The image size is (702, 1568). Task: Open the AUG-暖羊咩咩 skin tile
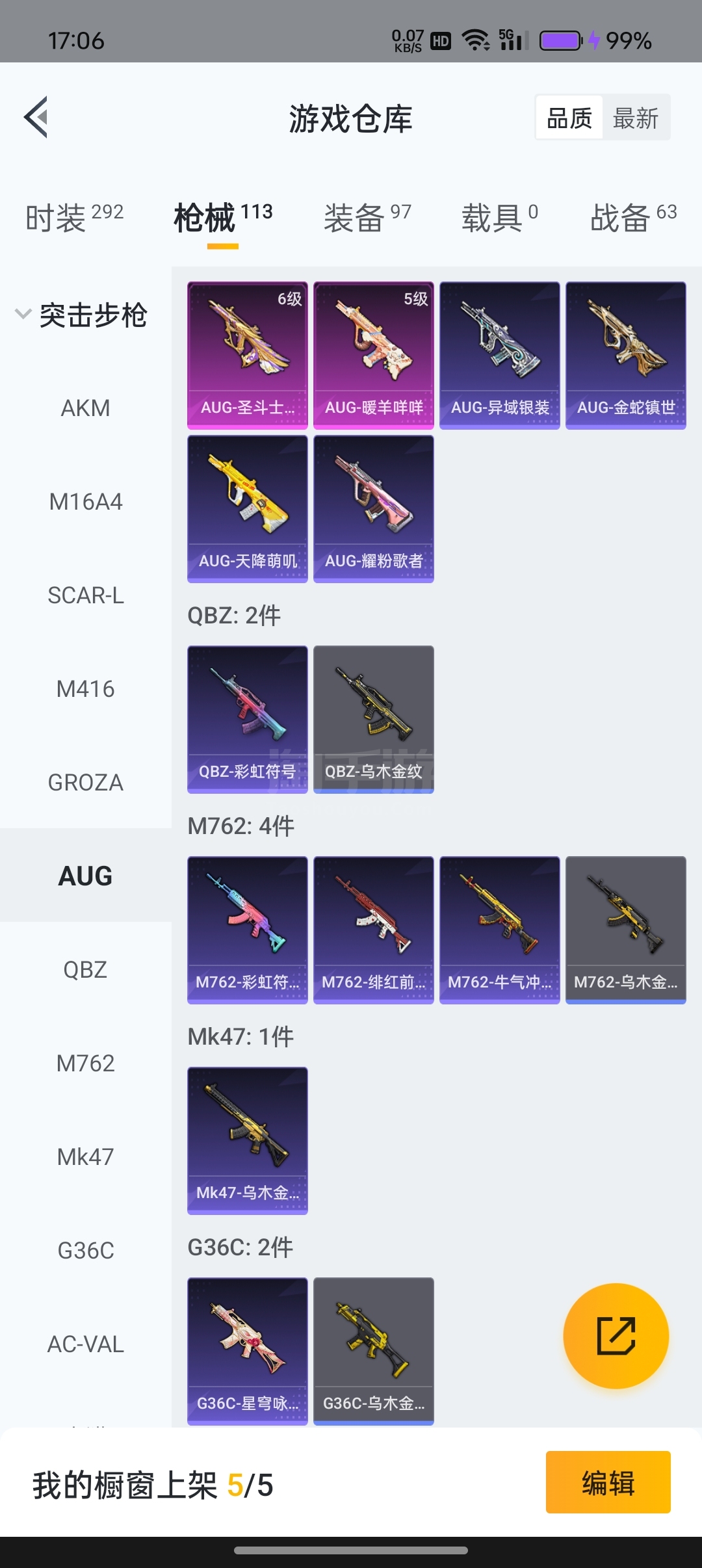(374, 356)
